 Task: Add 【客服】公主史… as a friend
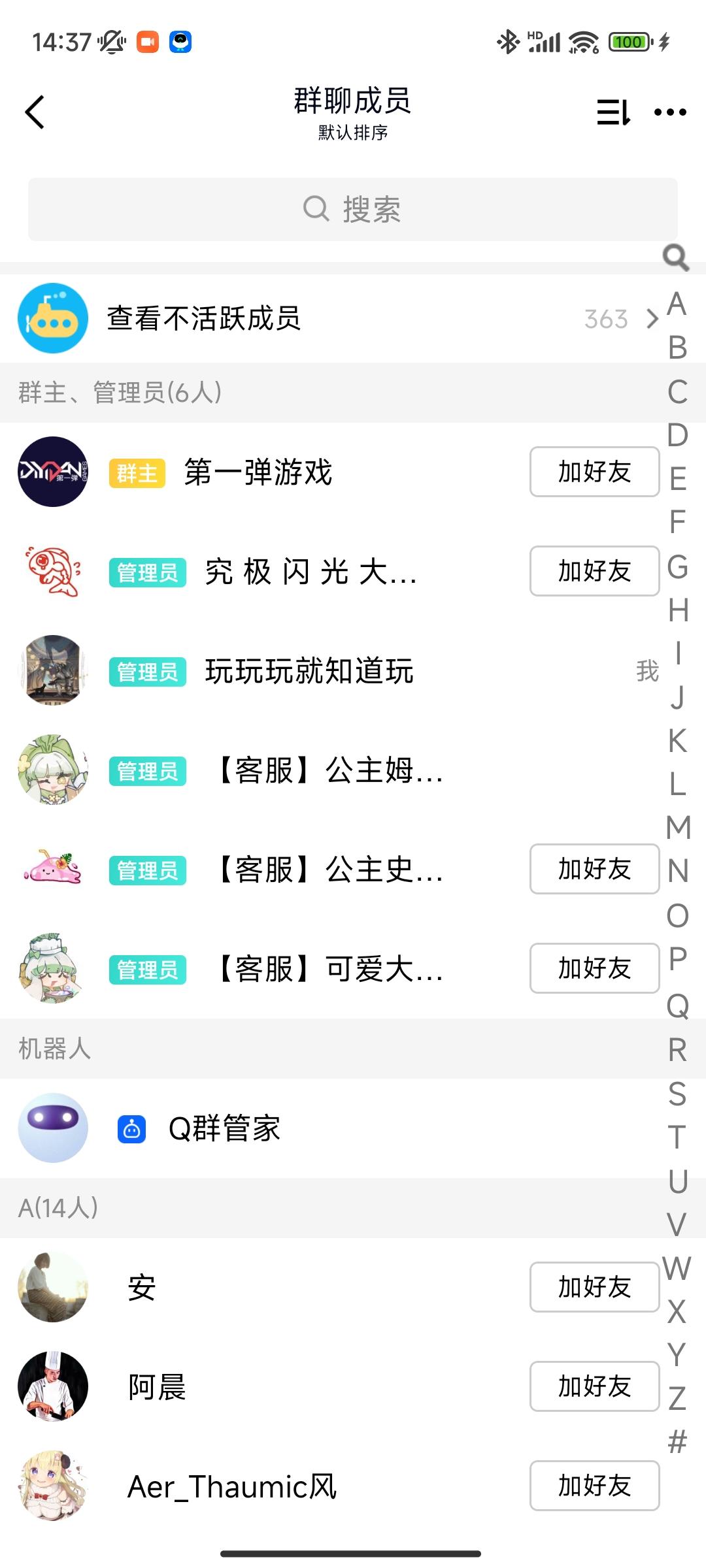coord(594,869)
